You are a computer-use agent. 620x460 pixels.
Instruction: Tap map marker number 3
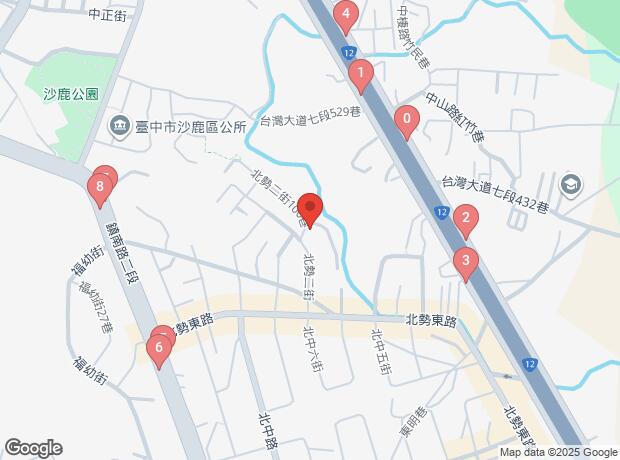click(x=464, y=263)
